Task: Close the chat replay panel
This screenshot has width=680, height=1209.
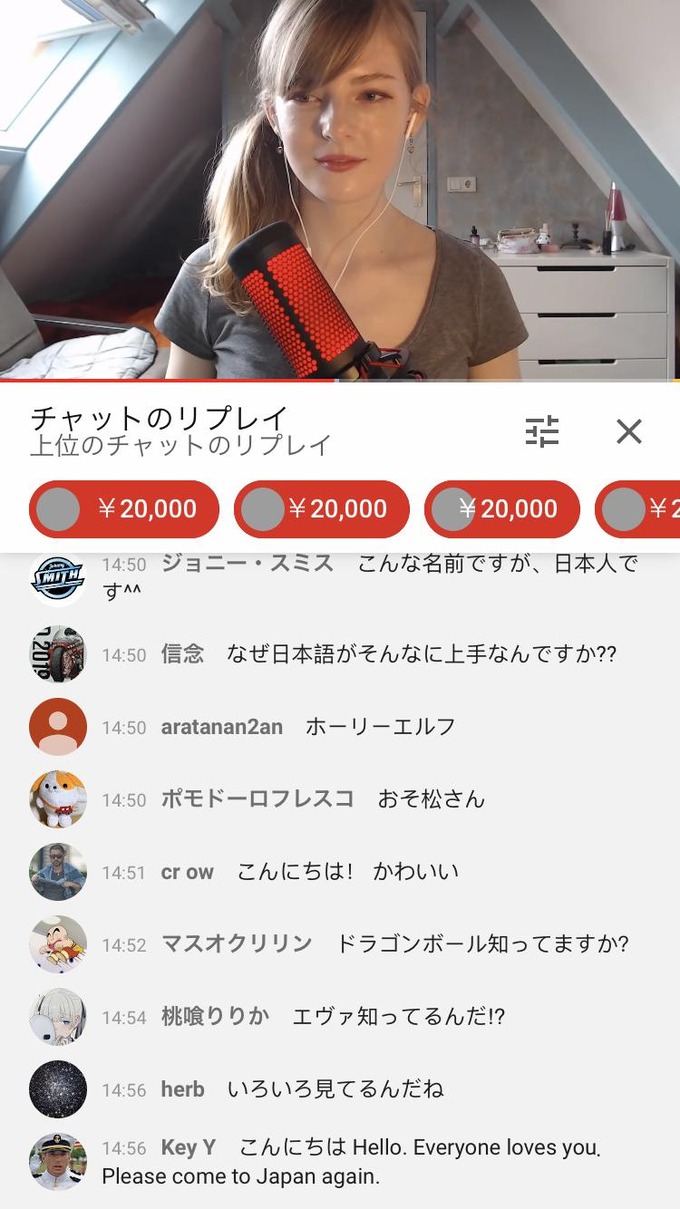Action: (x=629, y=432)
